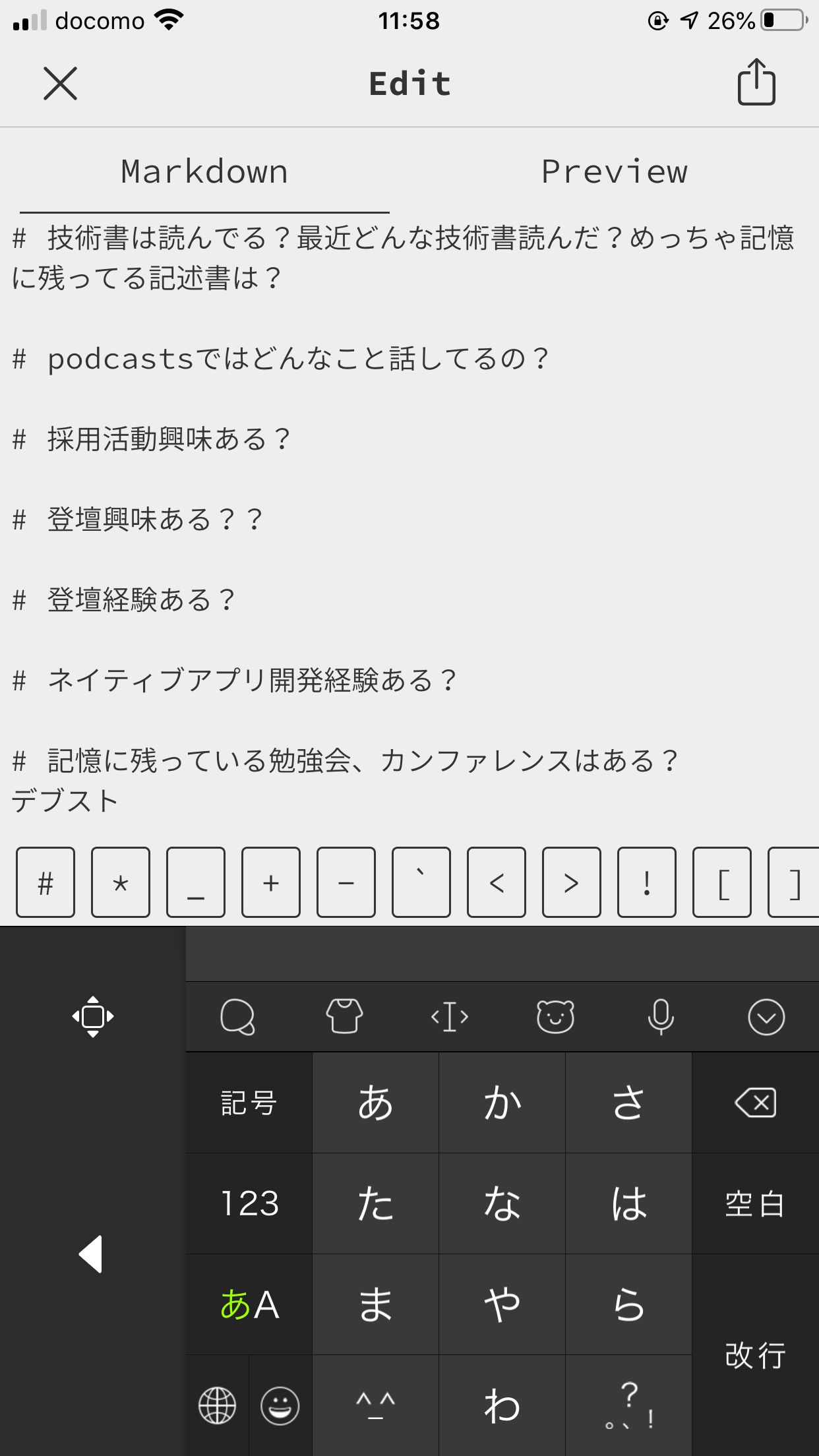
Task: Insert a plus sign from the shortcut bar
Action: point(271,882)
